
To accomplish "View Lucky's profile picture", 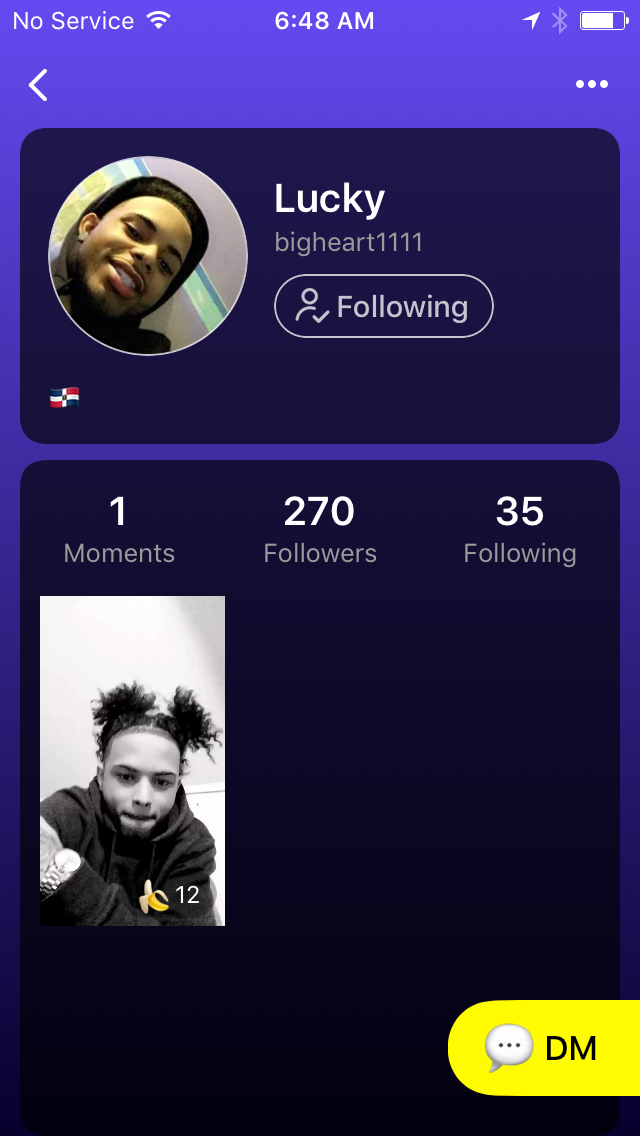I will (148, 256).
